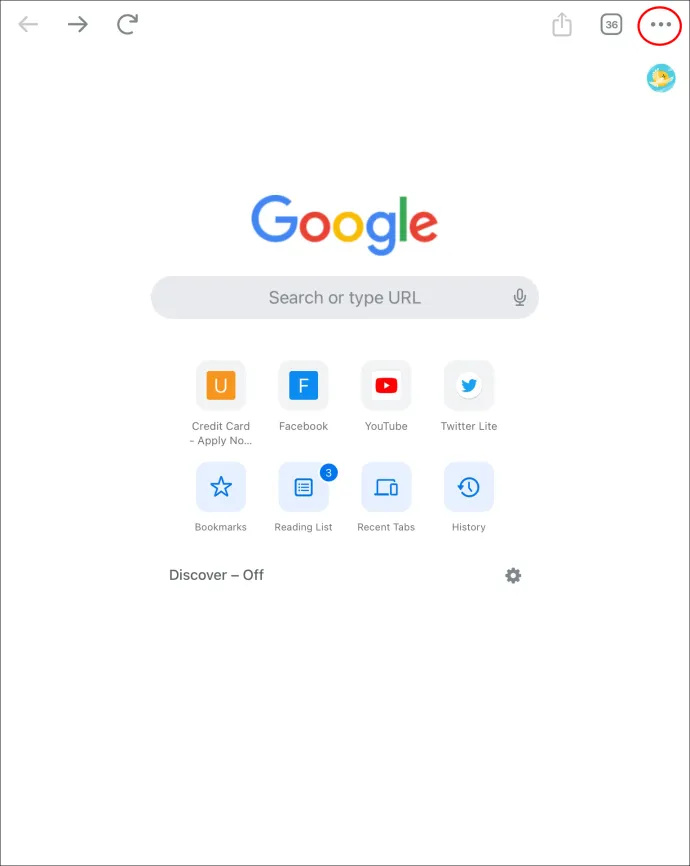Open Discover settings gear

(513, 576)
